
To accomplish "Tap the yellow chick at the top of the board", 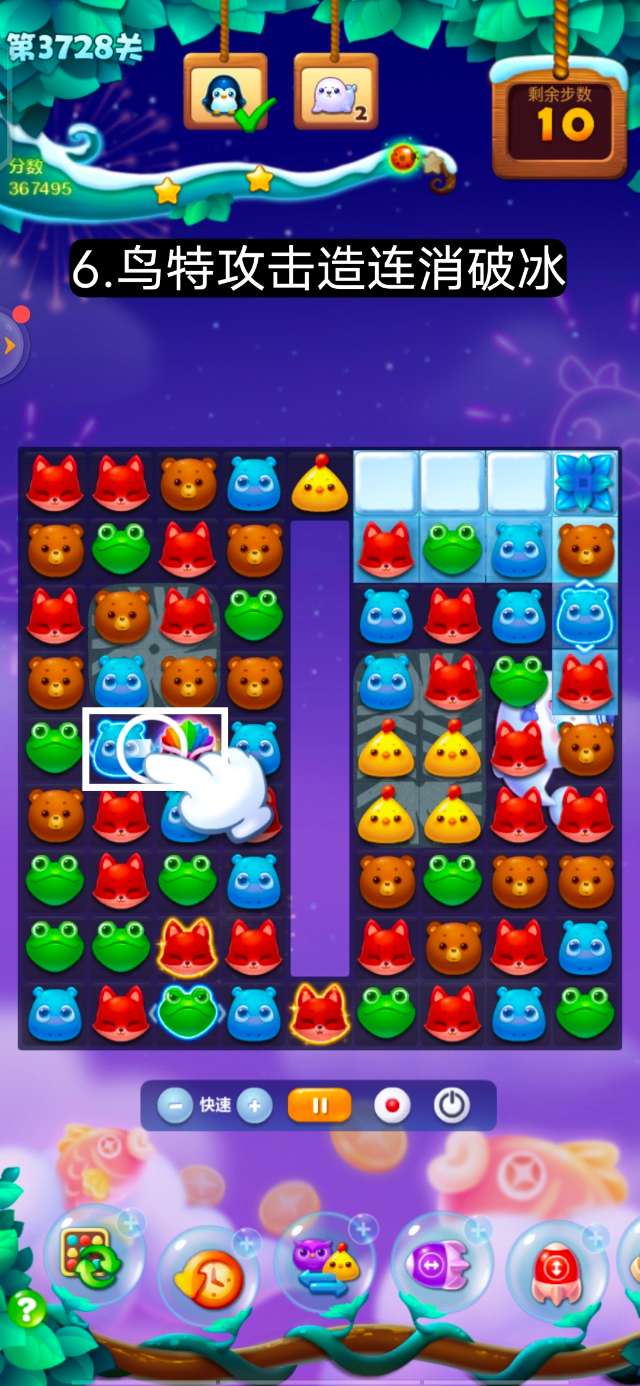I will coord(319,484).
